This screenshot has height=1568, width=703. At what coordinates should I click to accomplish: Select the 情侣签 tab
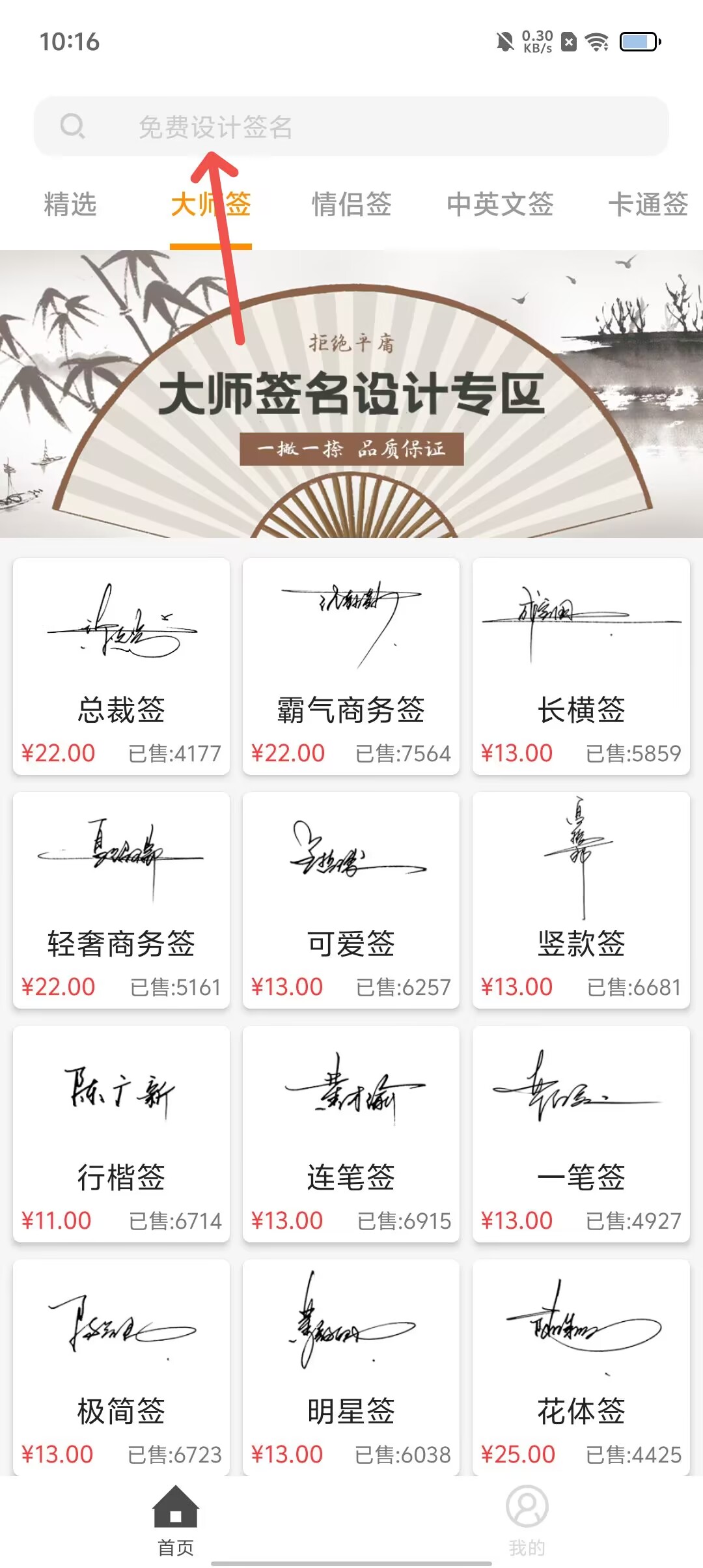click(x=351, y=204)
